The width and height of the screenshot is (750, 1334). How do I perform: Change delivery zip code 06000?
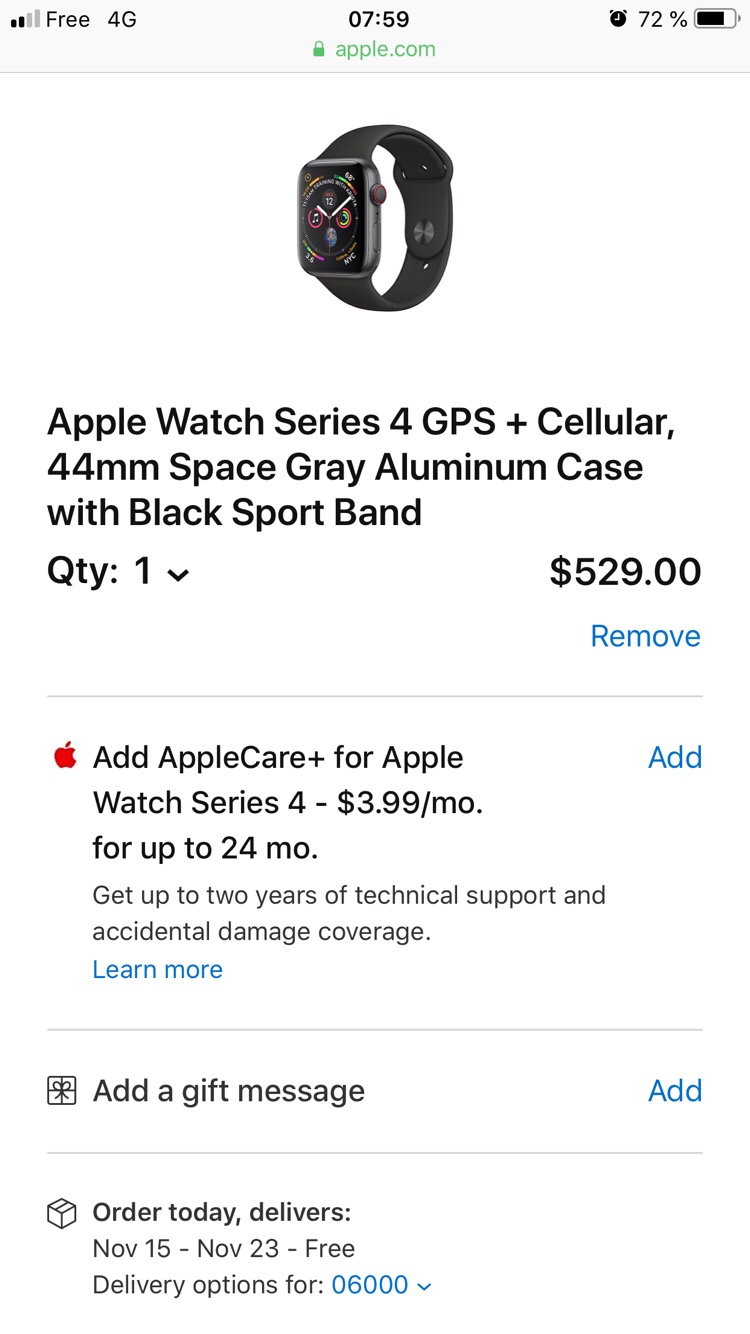381,1285
